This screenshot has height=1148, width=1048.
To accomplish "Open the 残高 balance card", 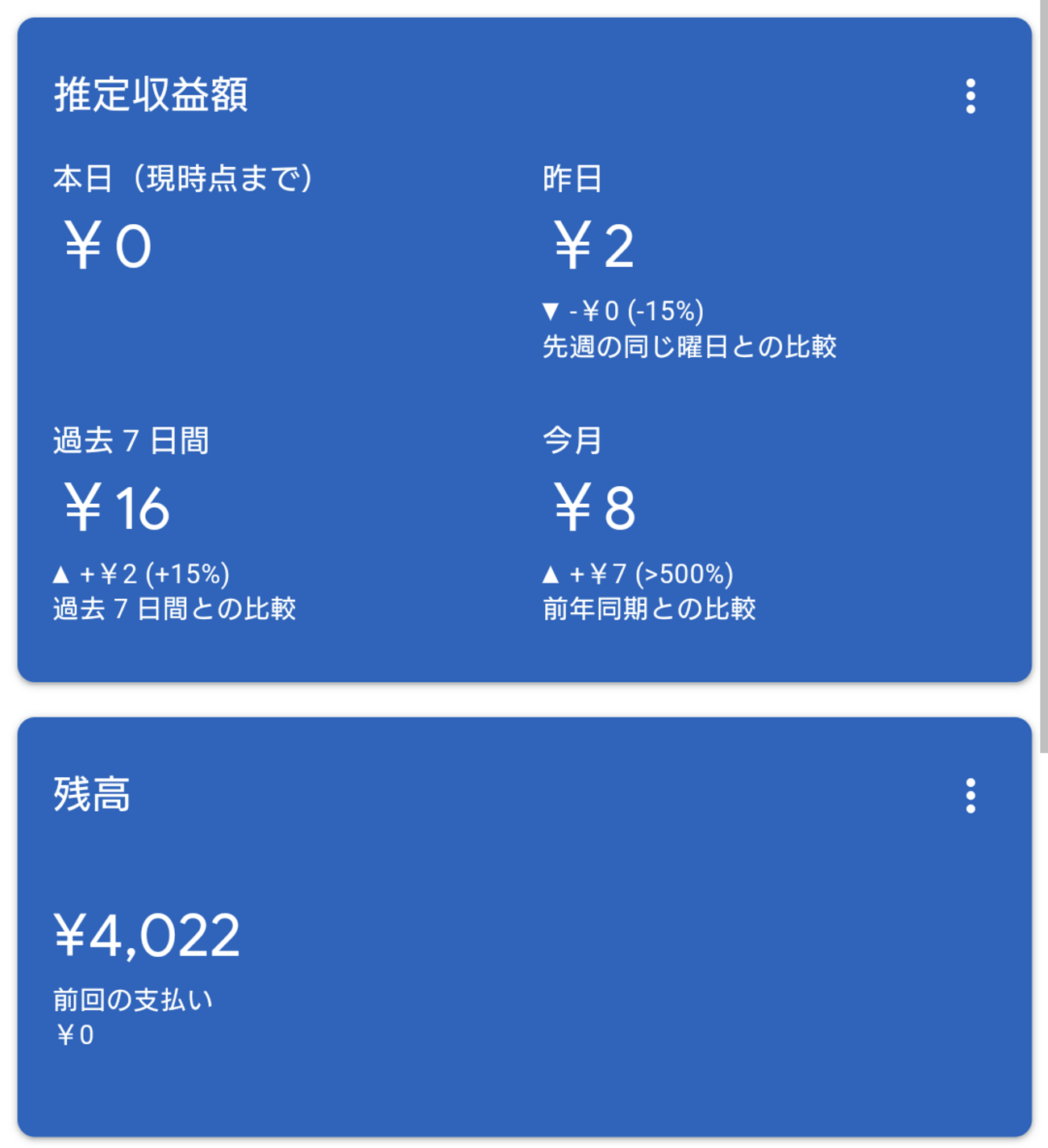I will click(524, 927).
